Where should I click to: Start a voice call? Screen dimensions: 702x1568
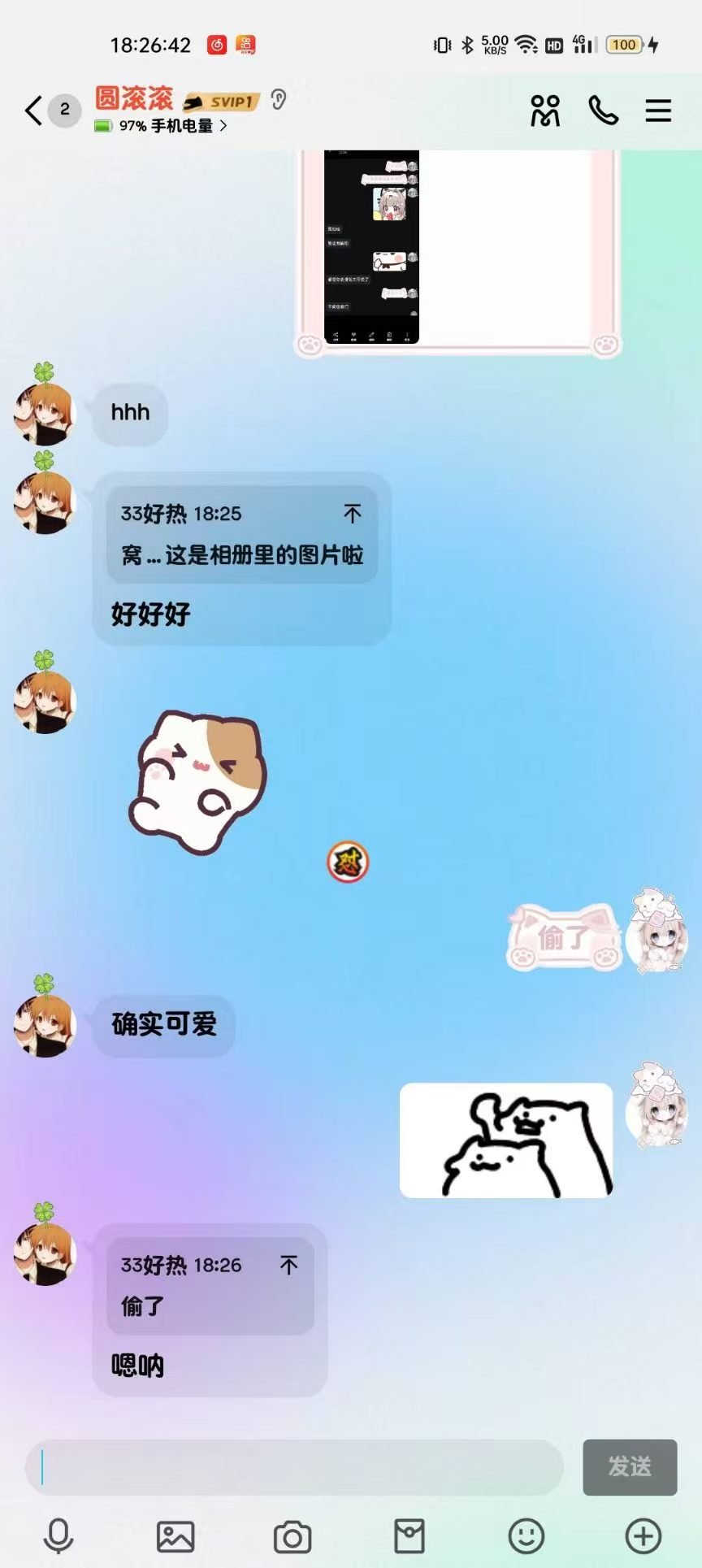click(x=603, y=111)
